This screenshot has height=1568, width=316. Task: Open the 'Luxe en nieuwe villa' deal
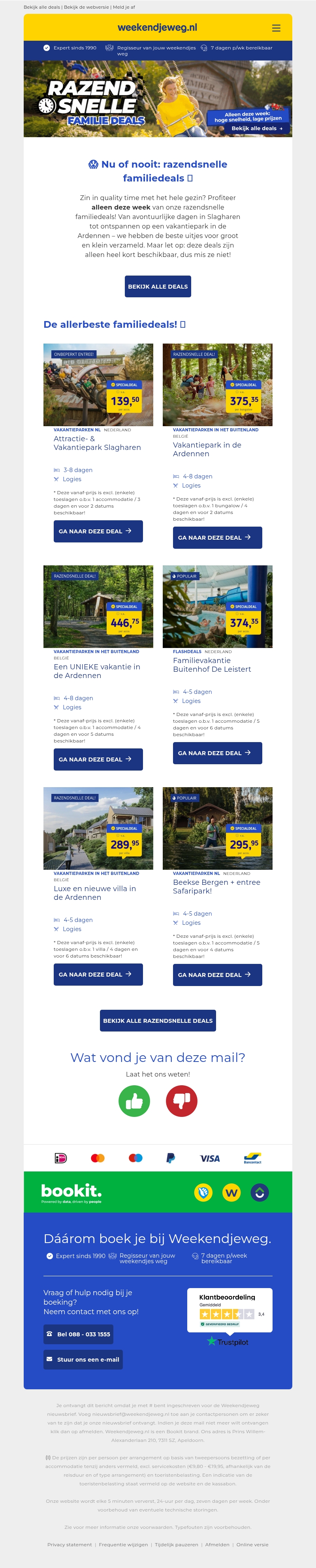(x=98, y=975)
